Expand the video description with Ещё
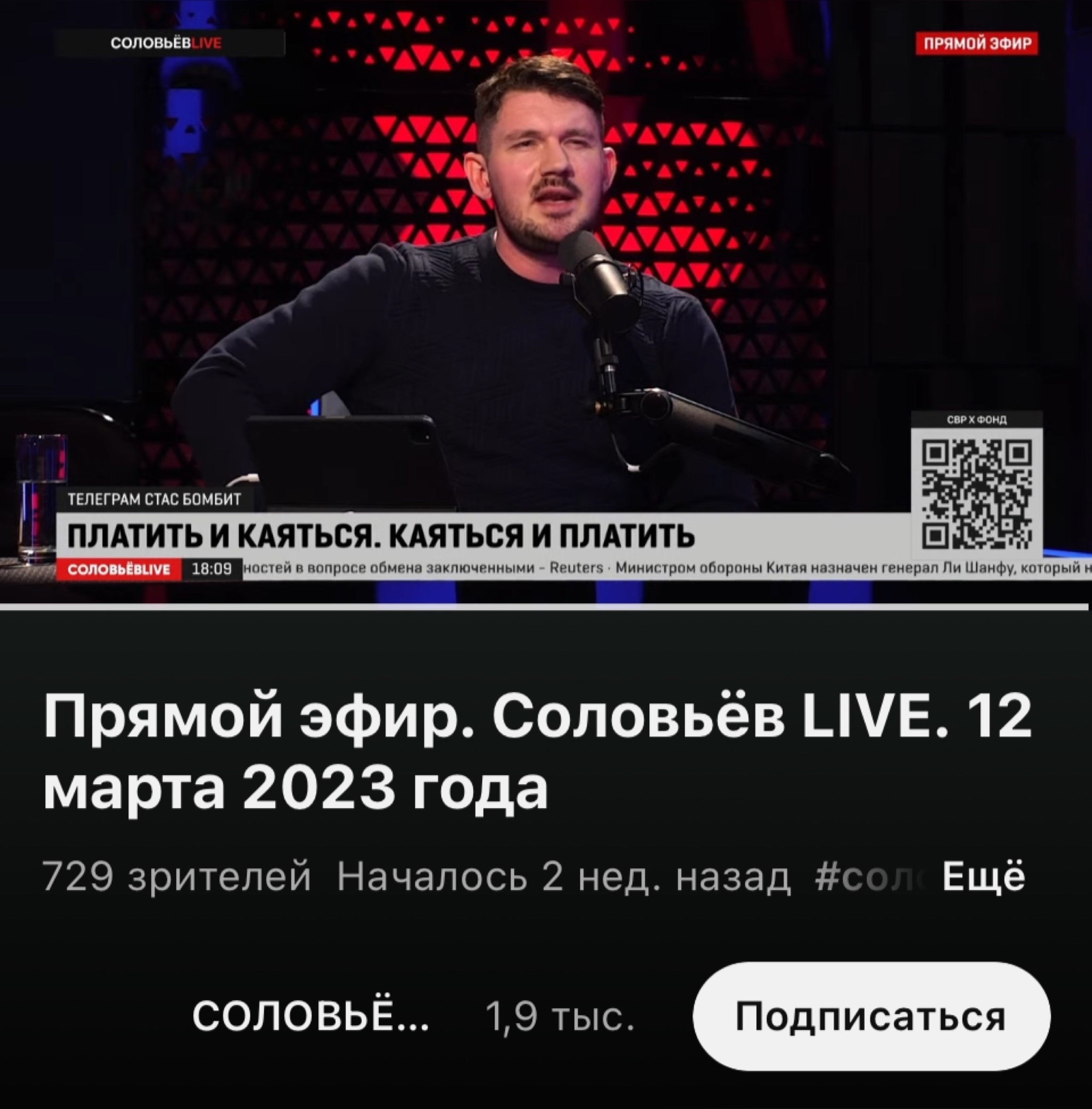The height and width of the screenshot is (1109, 1092). (x=984, y=877)
